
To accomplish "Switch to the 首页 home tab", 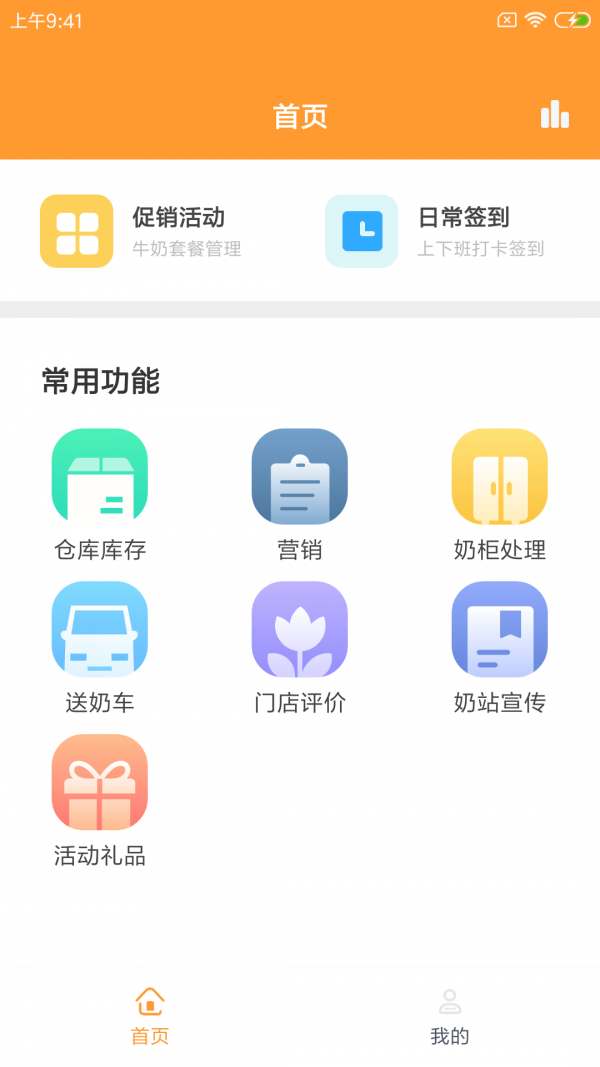I will [x=150, y=1015].
